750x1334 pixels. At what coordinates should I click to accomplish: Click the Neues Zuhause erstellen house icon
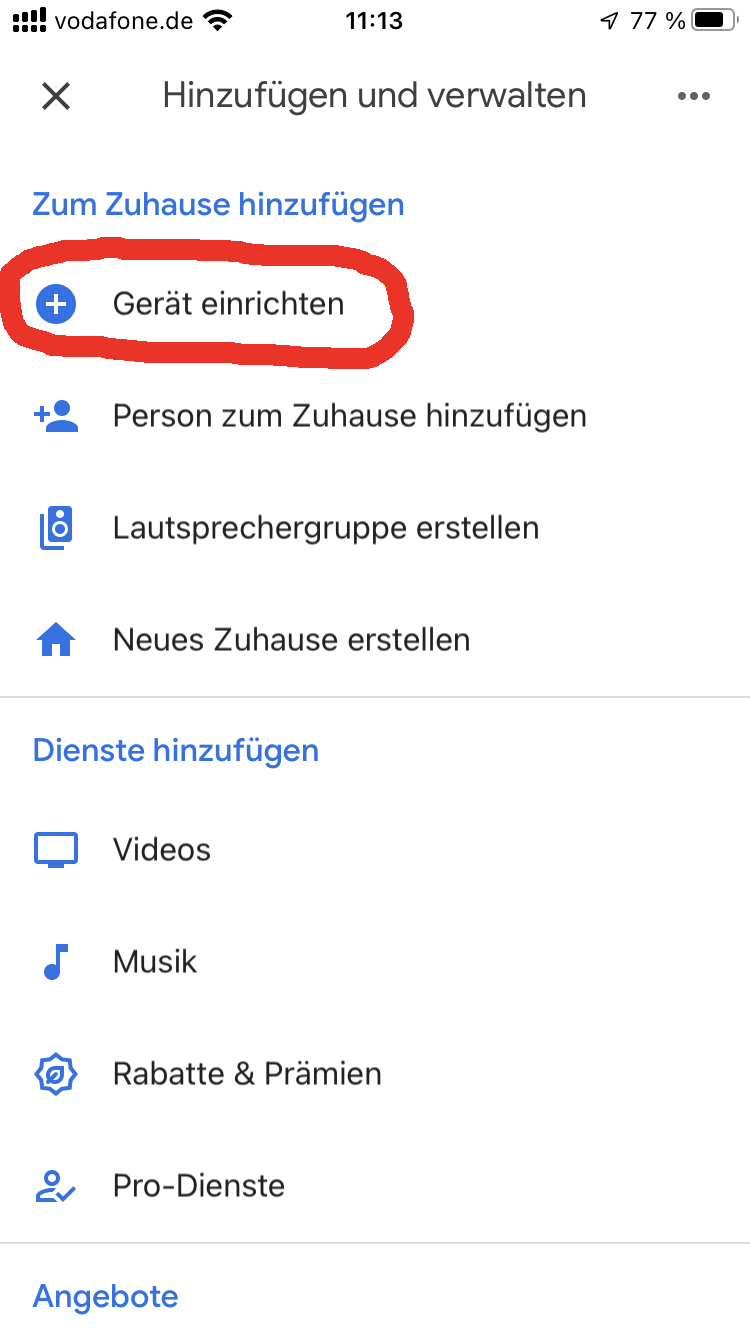[x=57, y=640]
